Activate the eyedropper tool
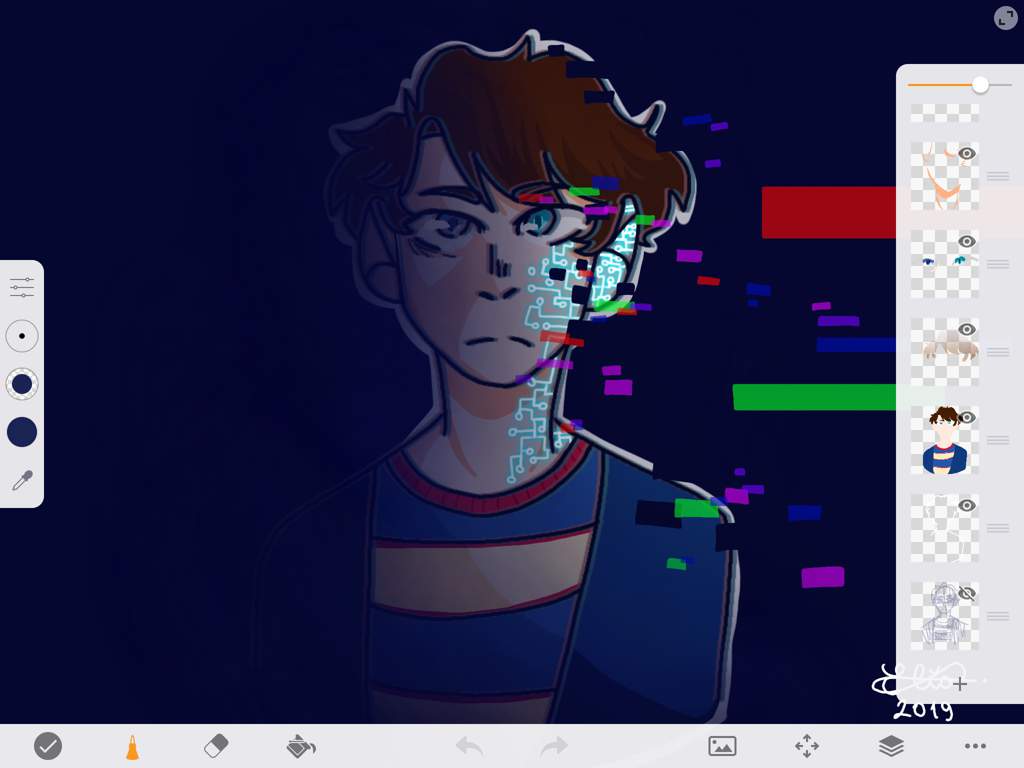 tap(22, 481)
